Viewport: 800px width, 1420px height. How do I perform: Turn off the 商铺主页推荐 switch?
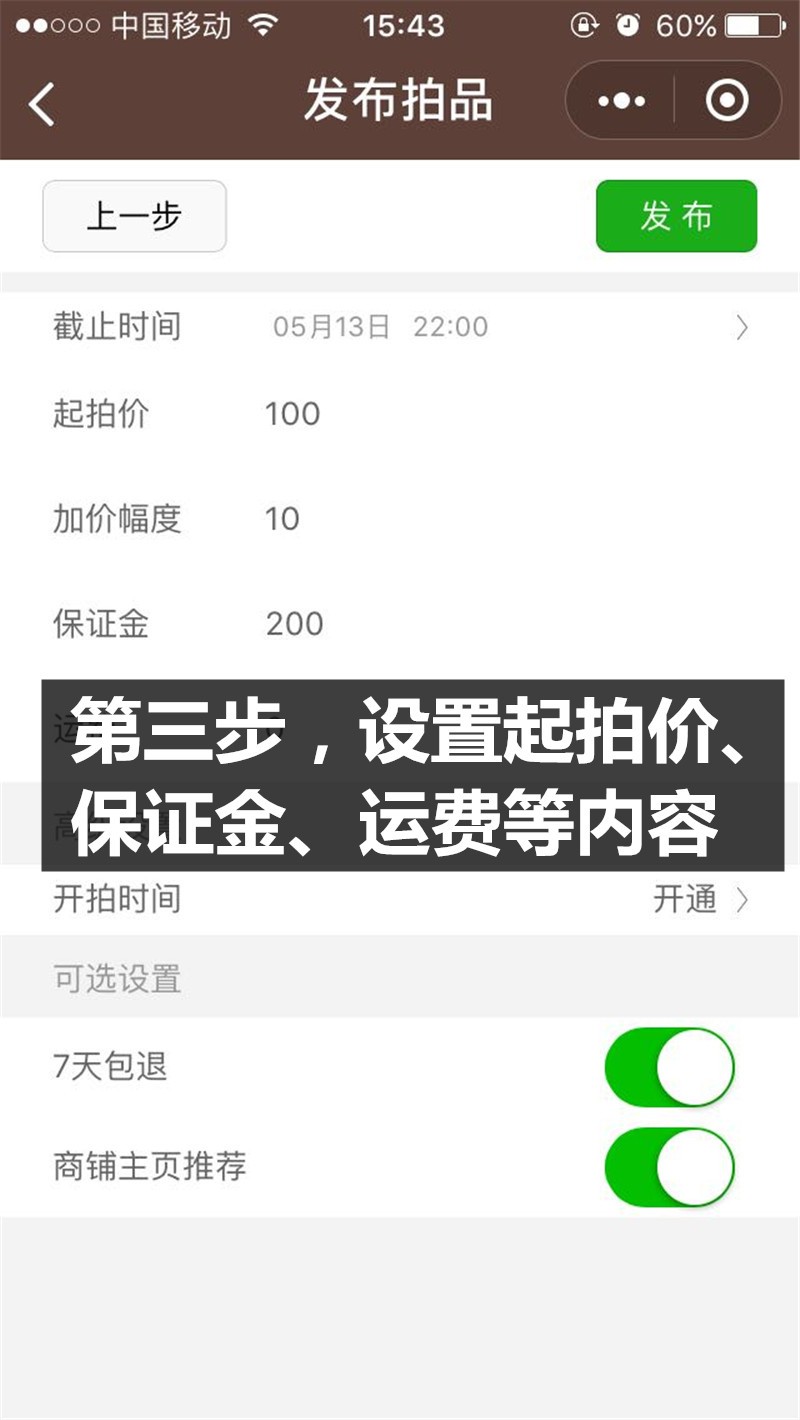[x=669, y=1167]
